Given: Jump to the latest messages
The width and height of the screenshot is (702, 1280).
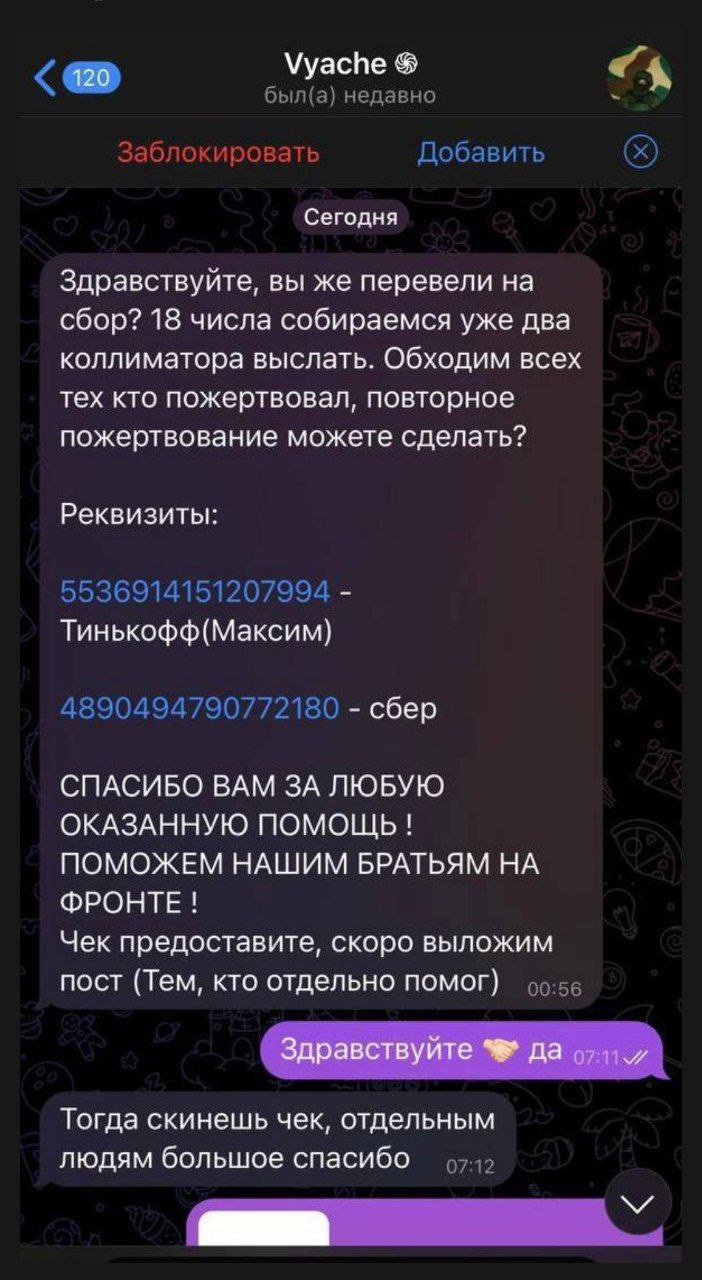Looking at the screenshot, I should [x=637, y=1203].
